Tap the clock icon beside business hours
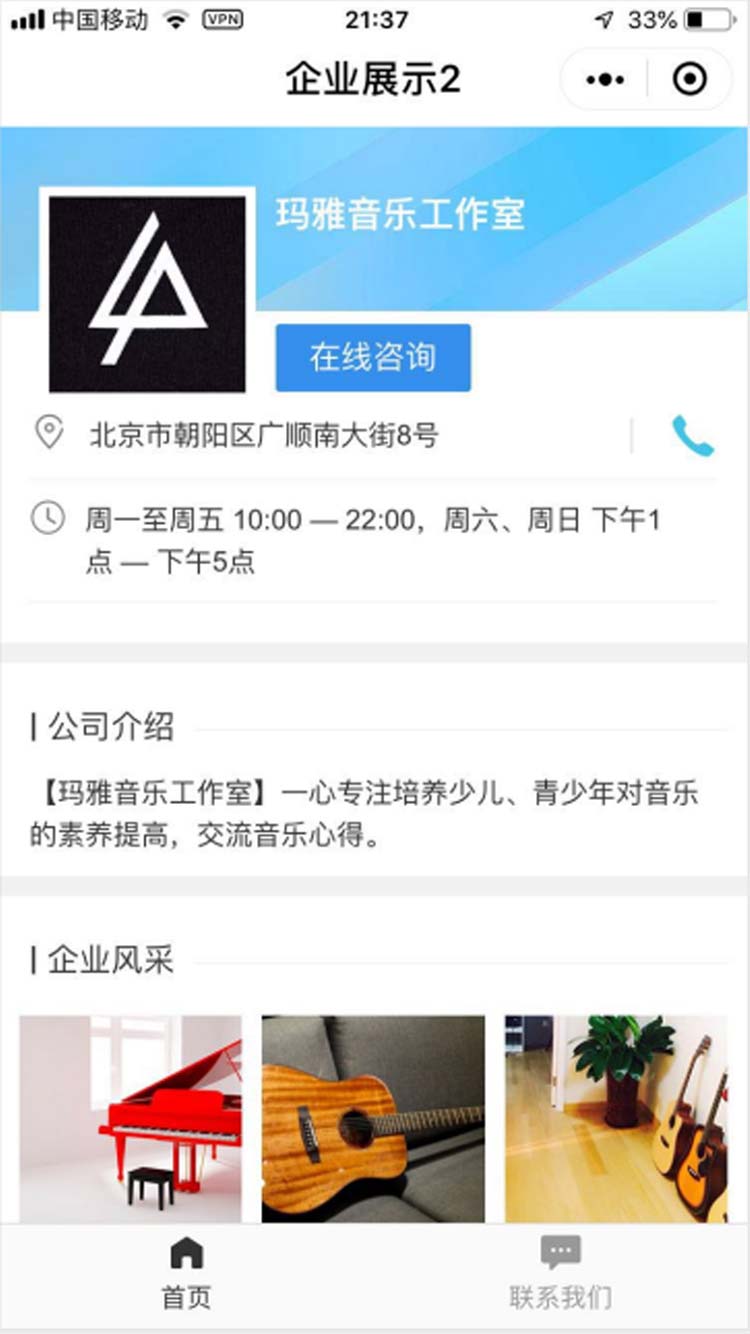This screenshot has width=750, height=1334. click(x=47, y=519)
